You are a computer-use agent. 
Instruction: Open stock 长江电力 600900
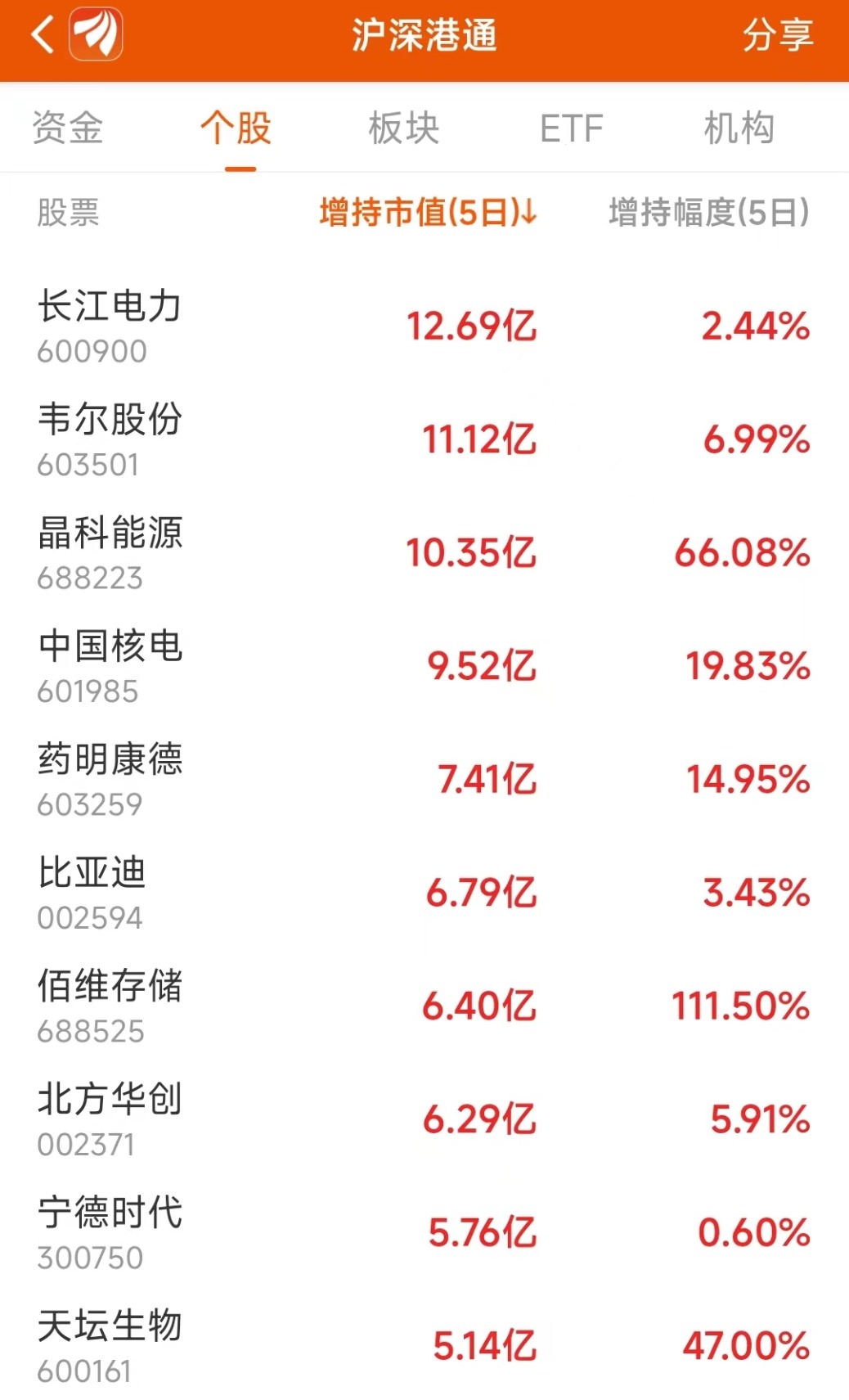pyautogui.click(x=424, y=326)
